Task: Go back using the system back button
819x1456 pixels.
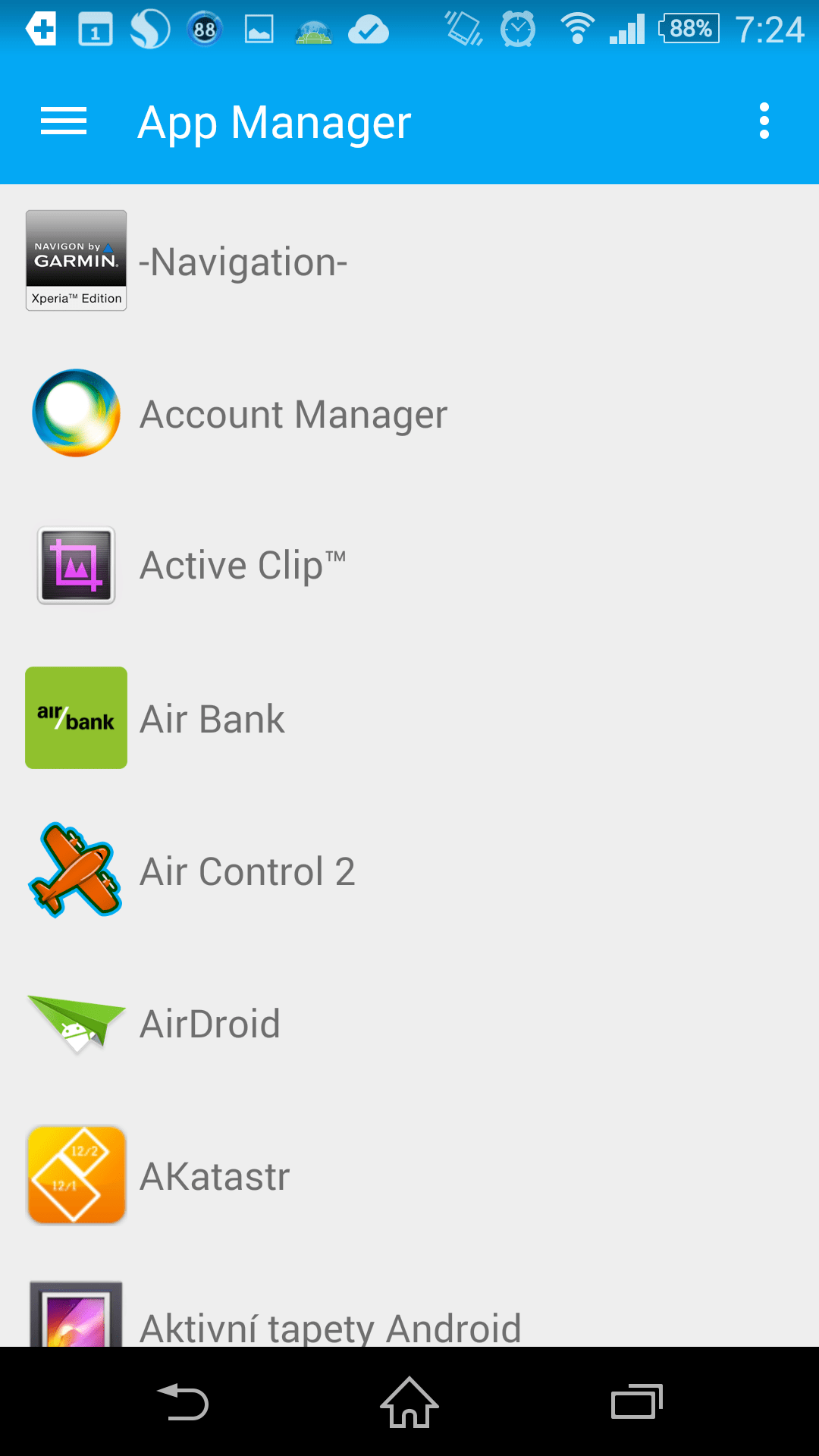Action: coord(183,1401)
